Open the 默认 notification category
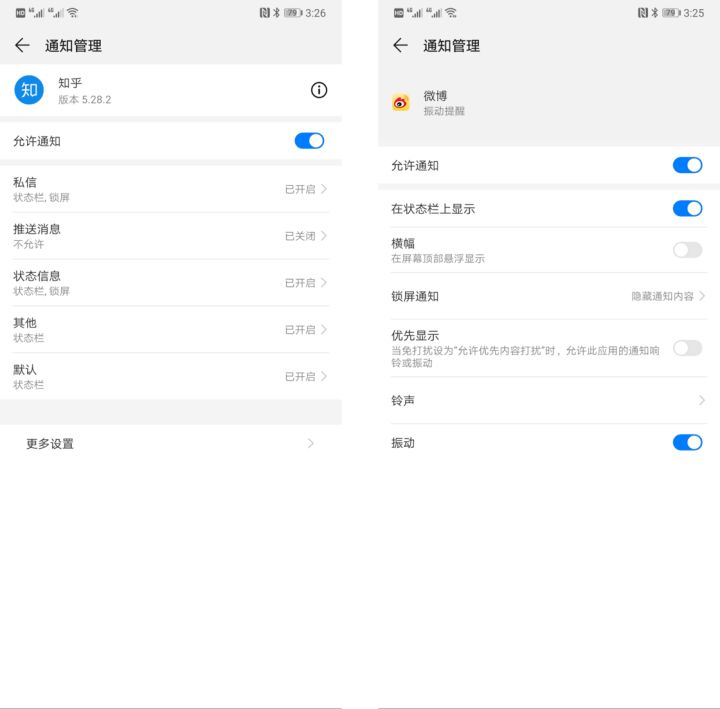720x709 pixels. pos(170,377)
